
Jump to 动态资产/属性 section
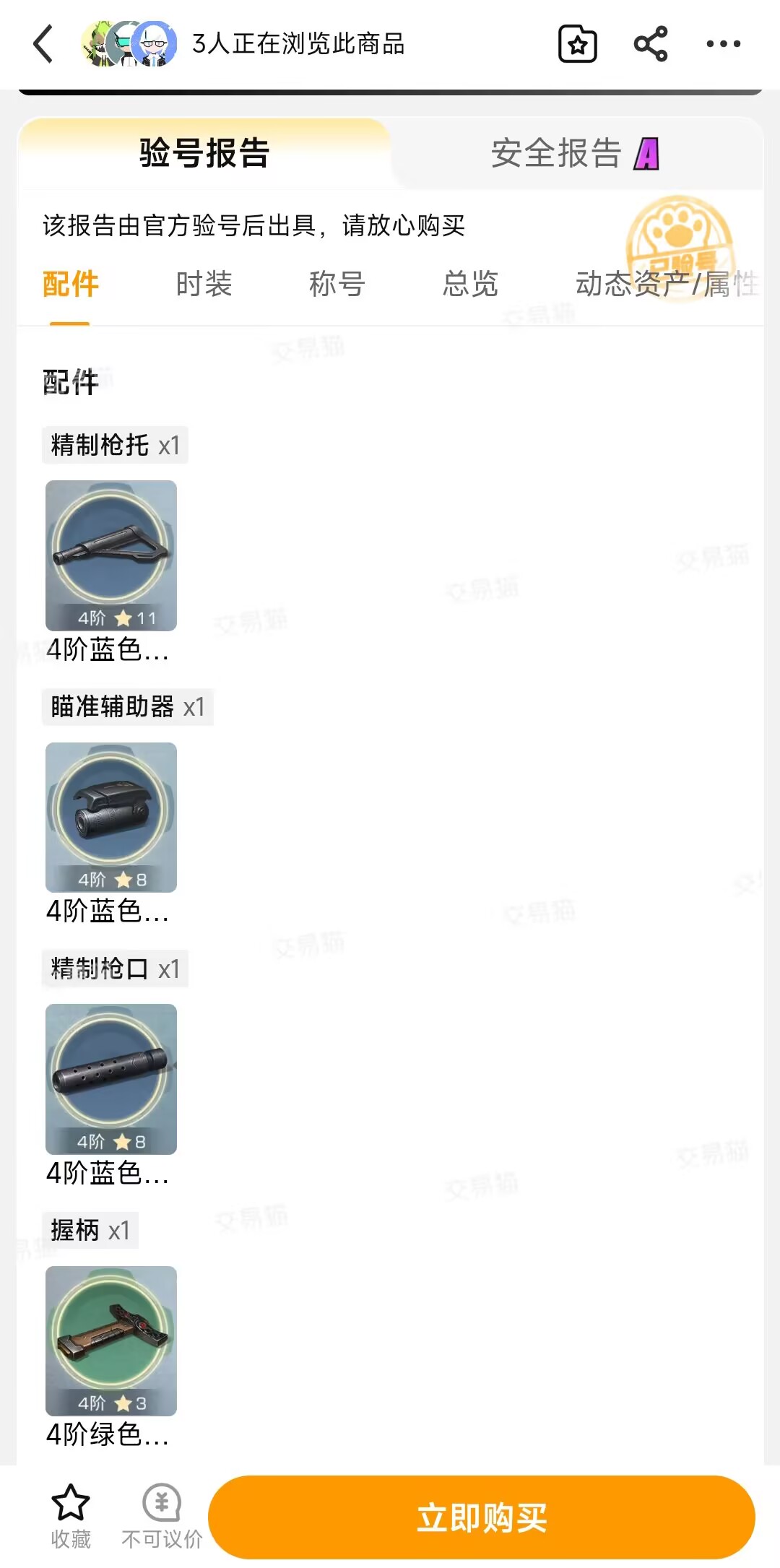pyautogui.click(x=666, y=284)
